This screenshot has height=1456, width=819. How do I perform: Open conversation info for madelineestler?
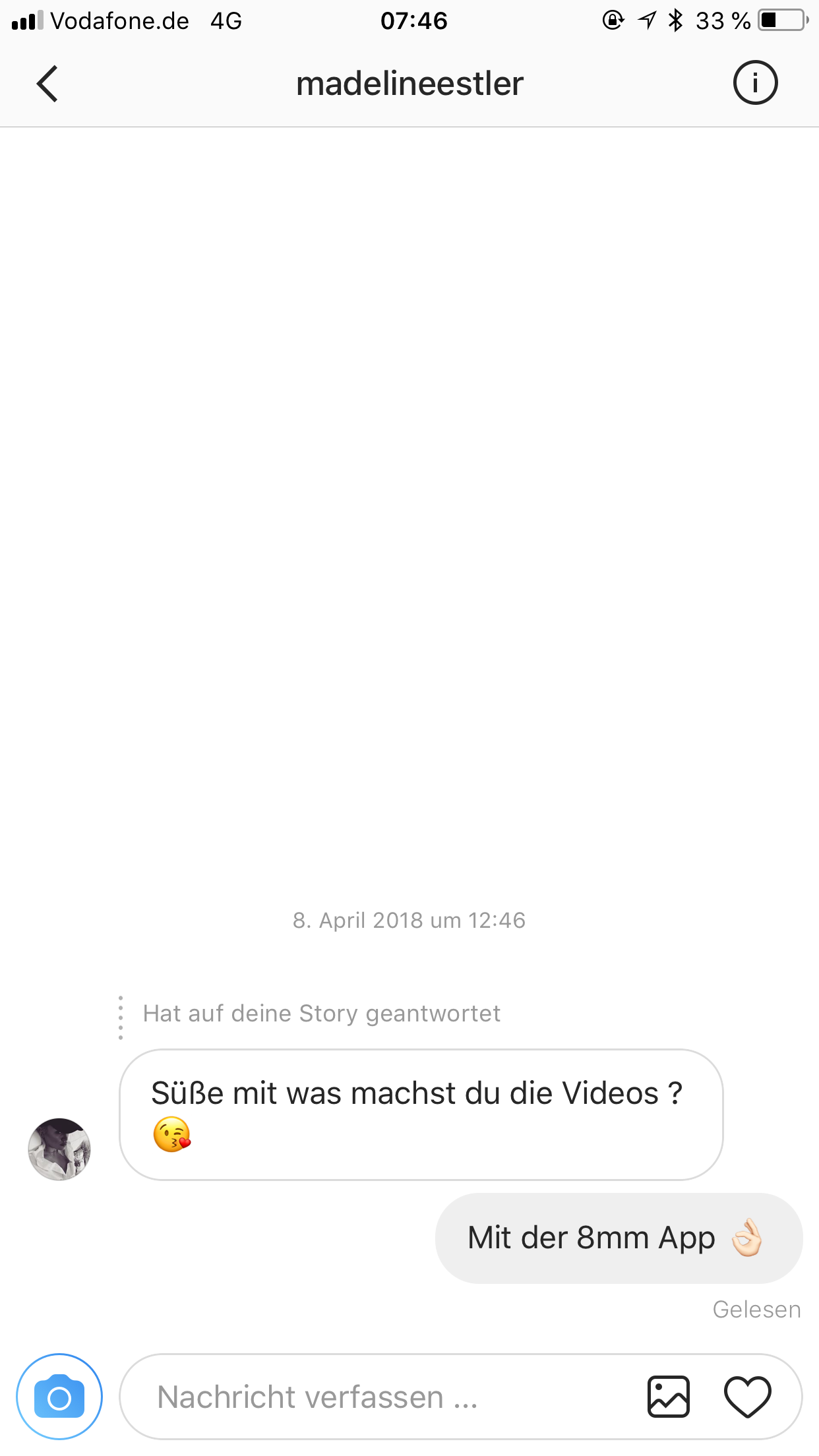(755, 83)
